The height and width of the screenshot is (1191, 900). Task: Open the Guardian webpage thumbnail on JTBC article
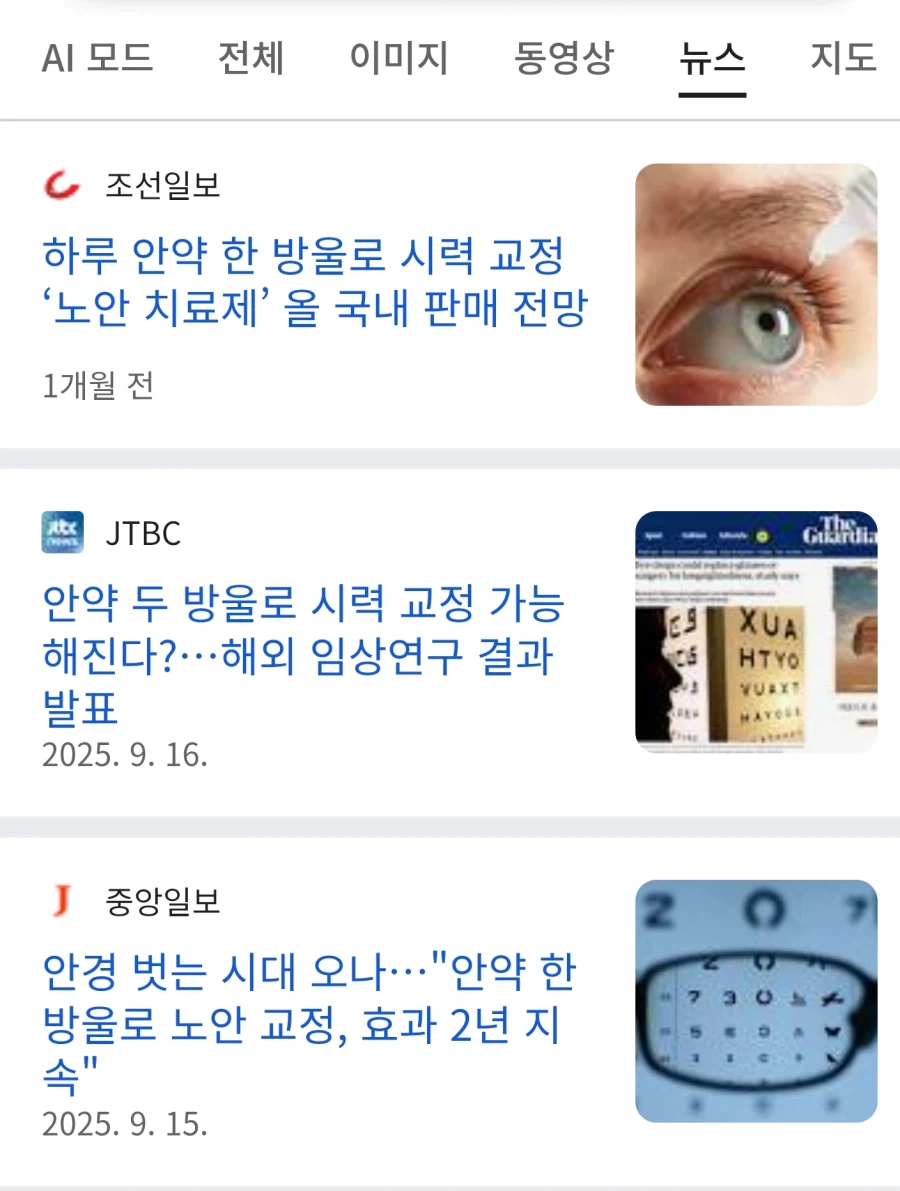(x=755, y=630)
